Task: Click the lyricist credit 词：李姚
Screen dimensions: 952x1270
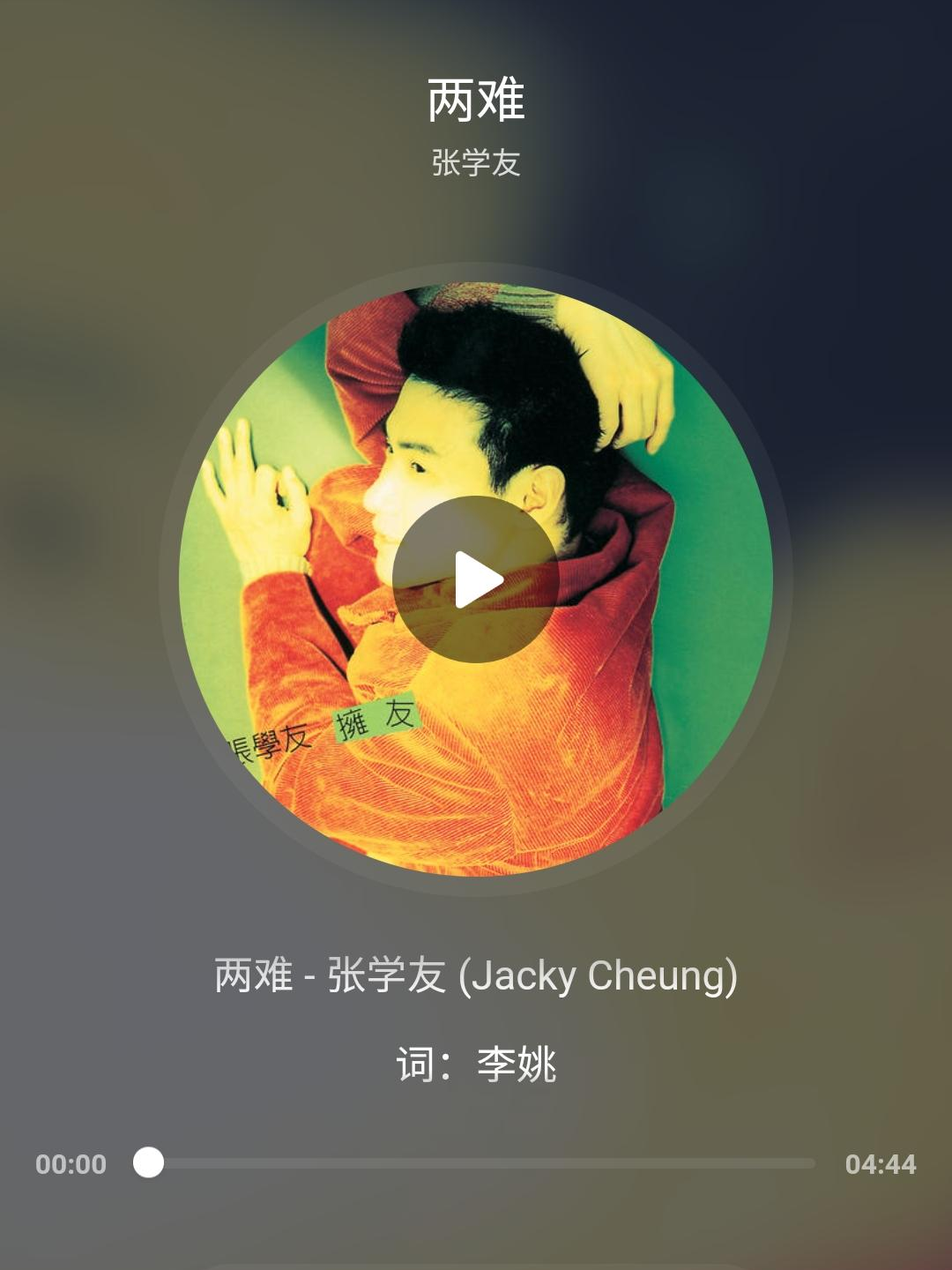Action: 476,1063
